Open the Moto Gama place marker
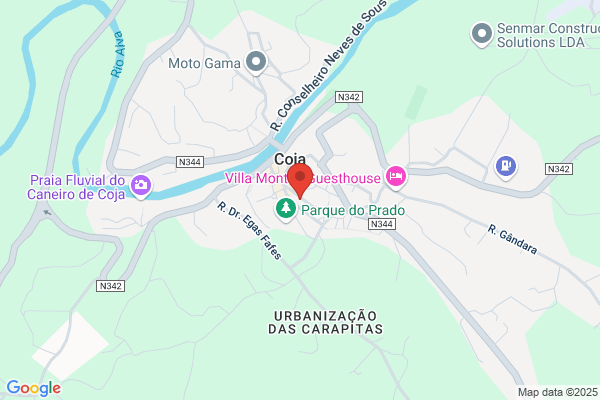 point(256,63)
